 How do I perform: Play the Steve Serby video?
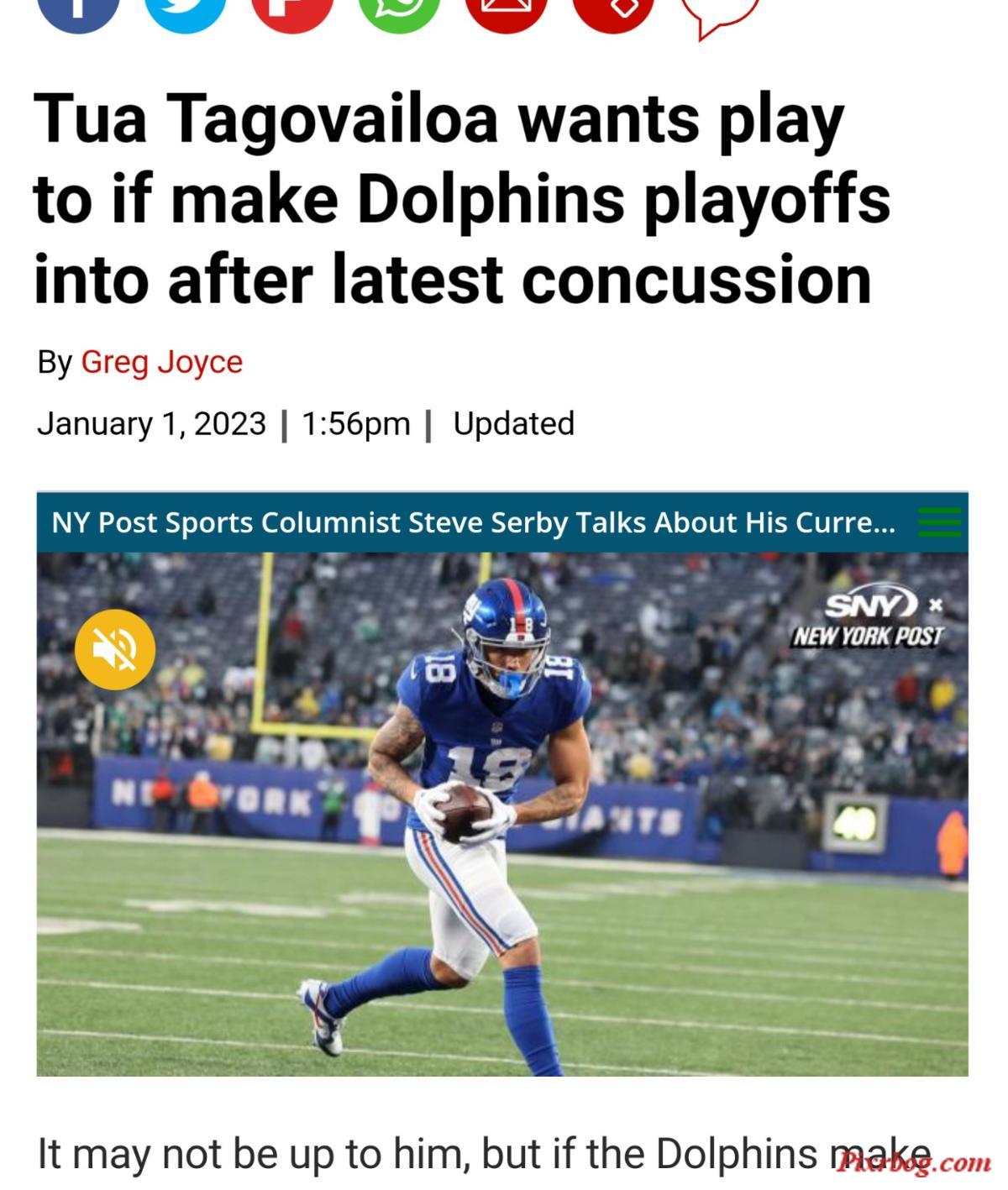pos(502,813)
